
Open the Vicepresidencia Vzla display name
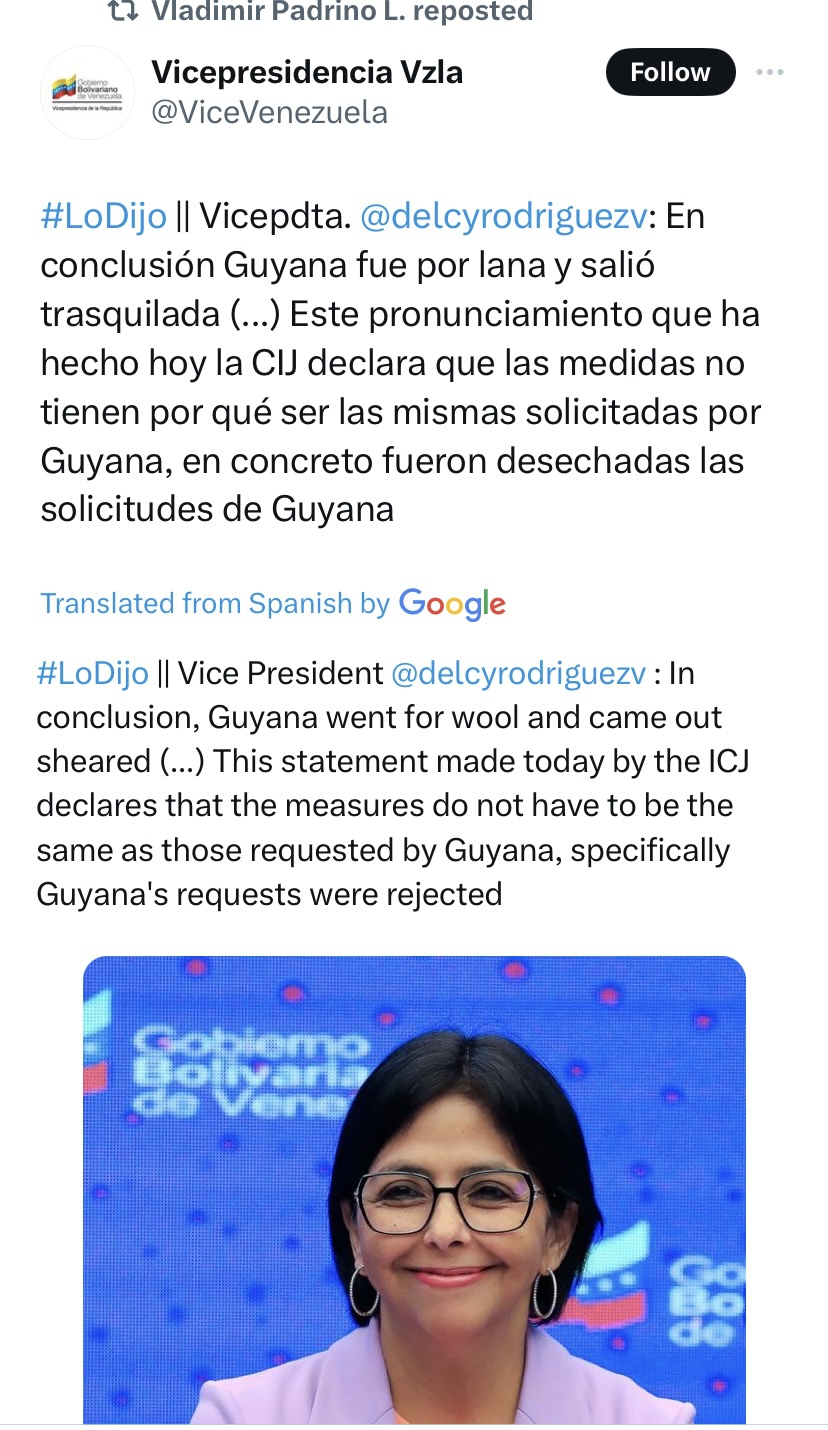(x=307, y=72)
